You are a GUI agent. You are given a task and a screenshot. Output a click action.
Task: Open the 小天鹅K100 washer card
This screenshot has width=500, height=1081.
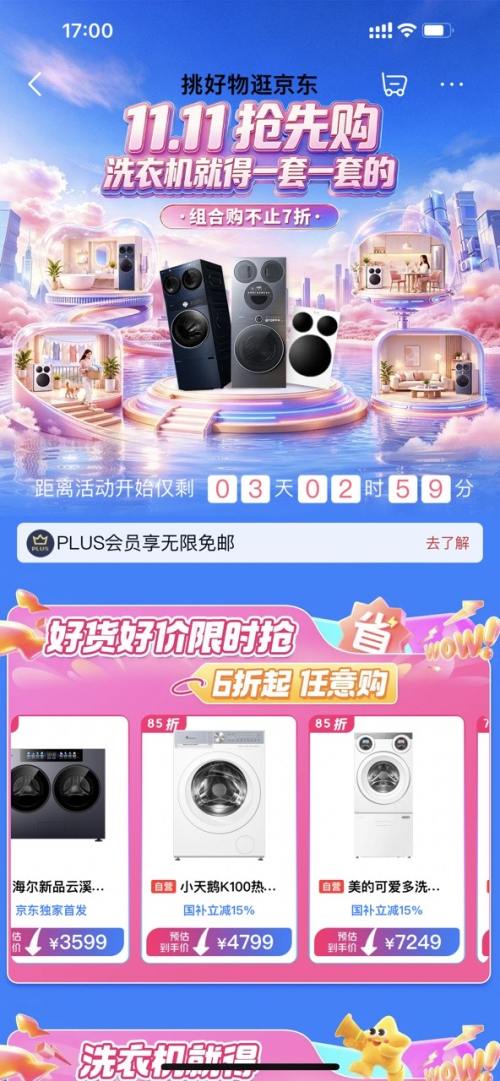click(x=219, y=839)
